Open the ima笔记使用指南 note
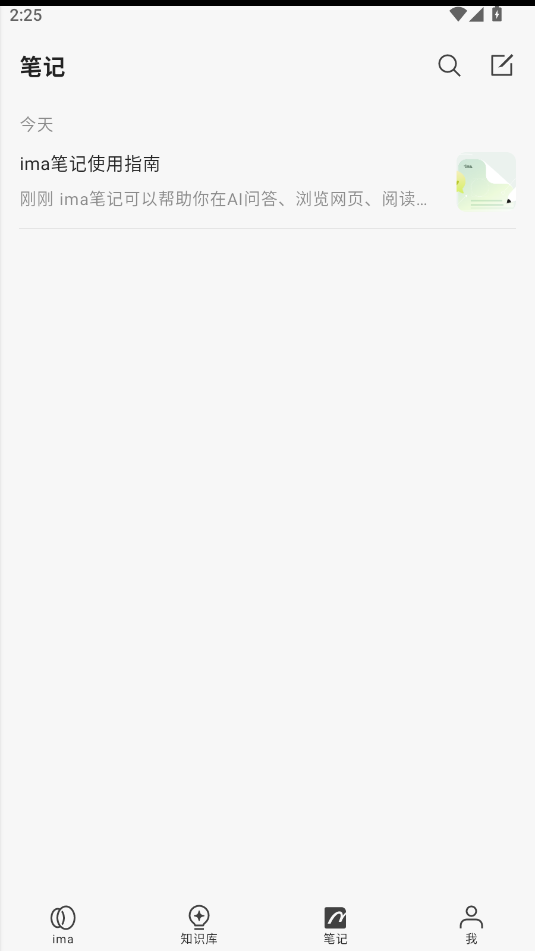This screenshot has width=535, height=951. click(268, 181)
